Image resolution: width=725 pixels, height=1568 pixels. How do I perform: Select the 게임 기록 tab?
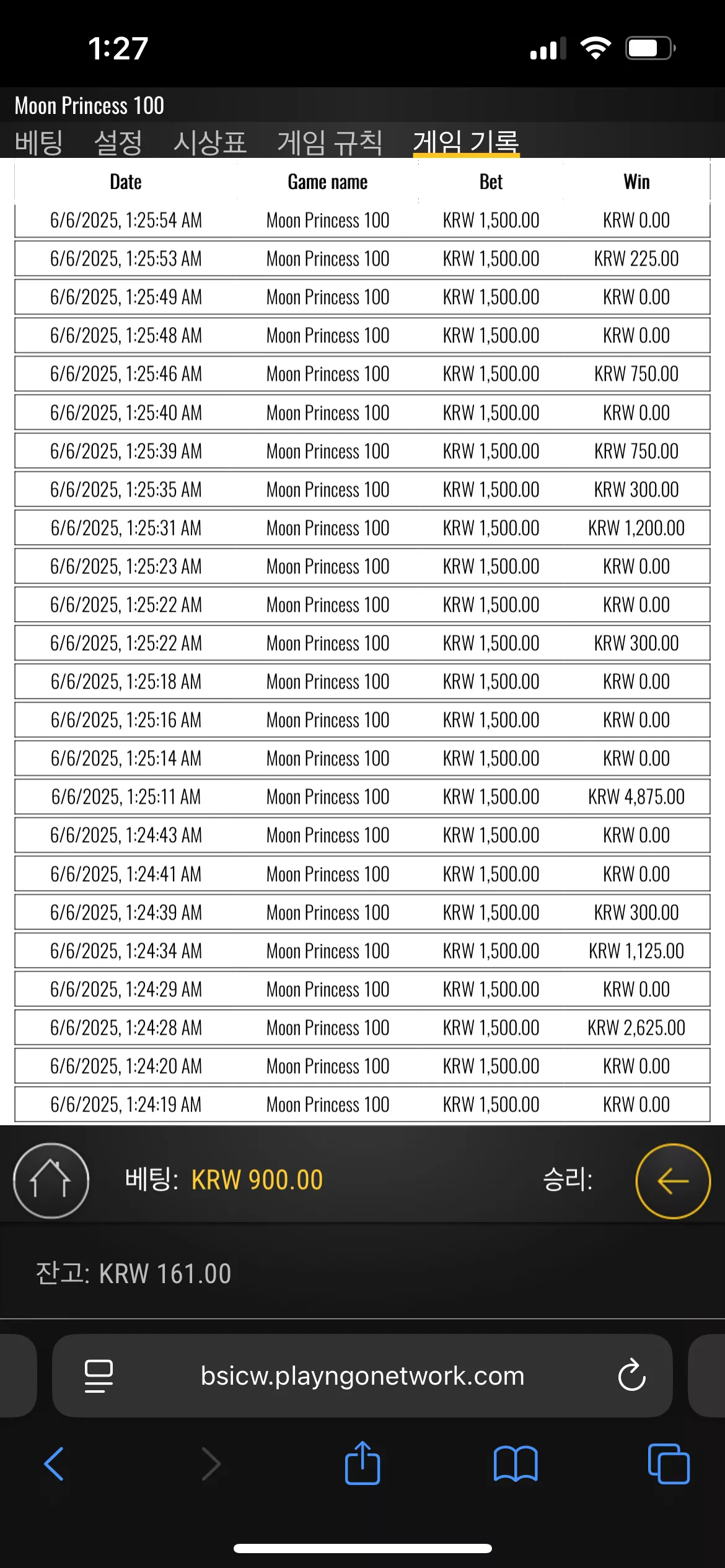click(466, 142)
